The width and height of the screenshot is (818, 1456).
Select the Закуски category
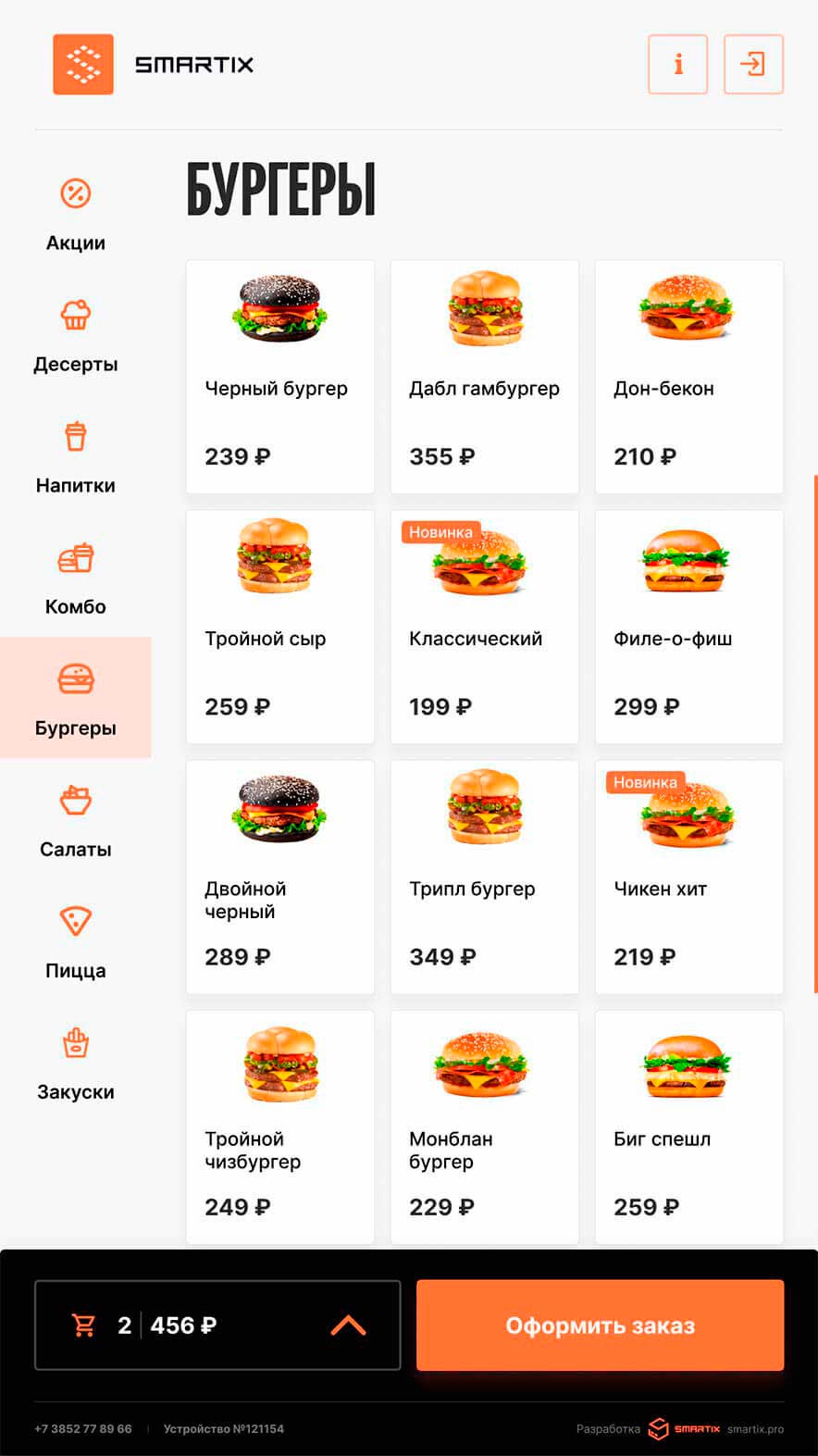pyautogui.click(x=76, y=1062)
